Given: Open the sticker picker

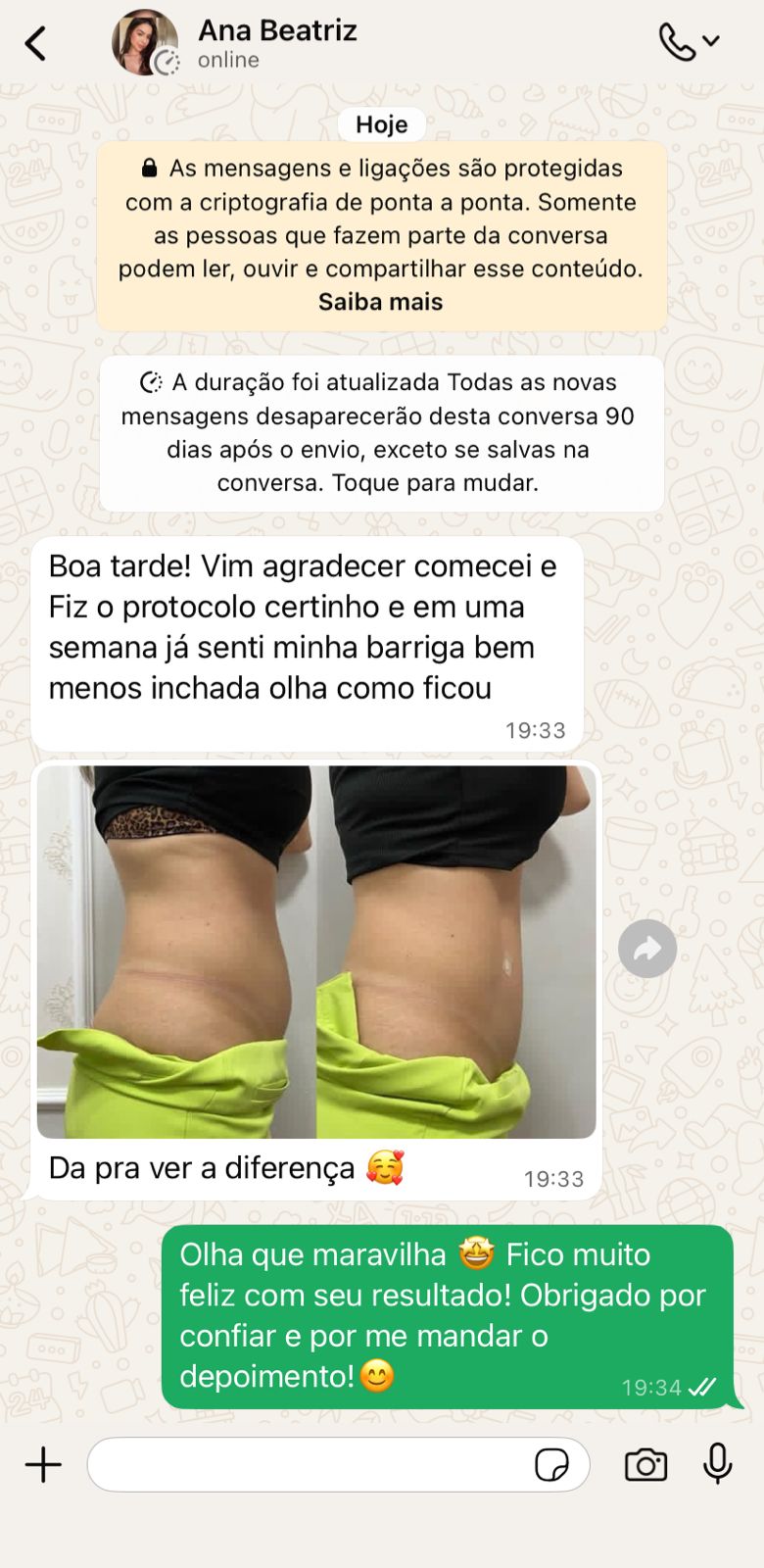Looking at the screenshot, I should 551,1465.
